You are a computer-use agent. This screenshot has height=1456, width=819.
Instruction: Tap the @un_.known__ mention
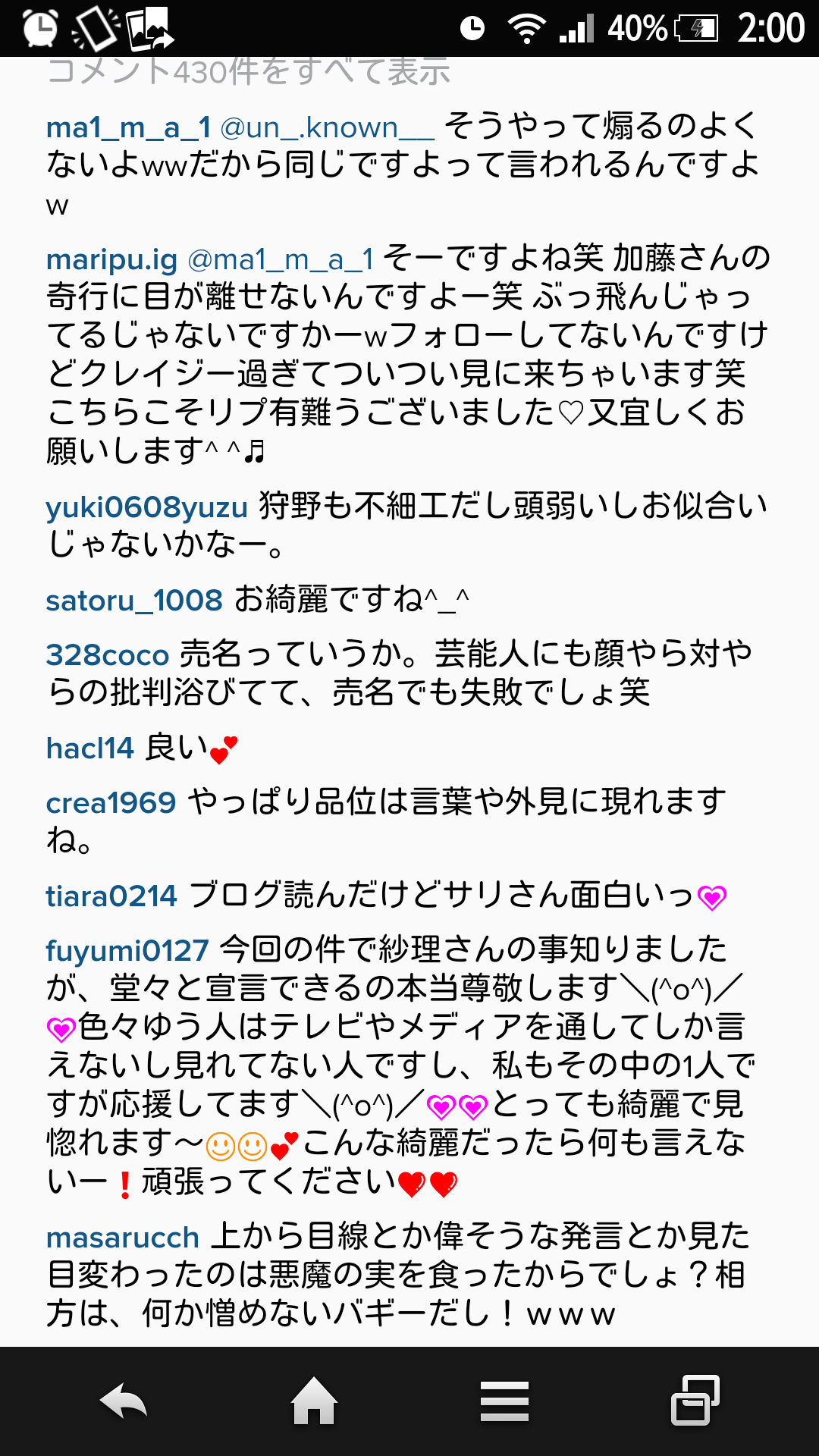coord(327,127)
